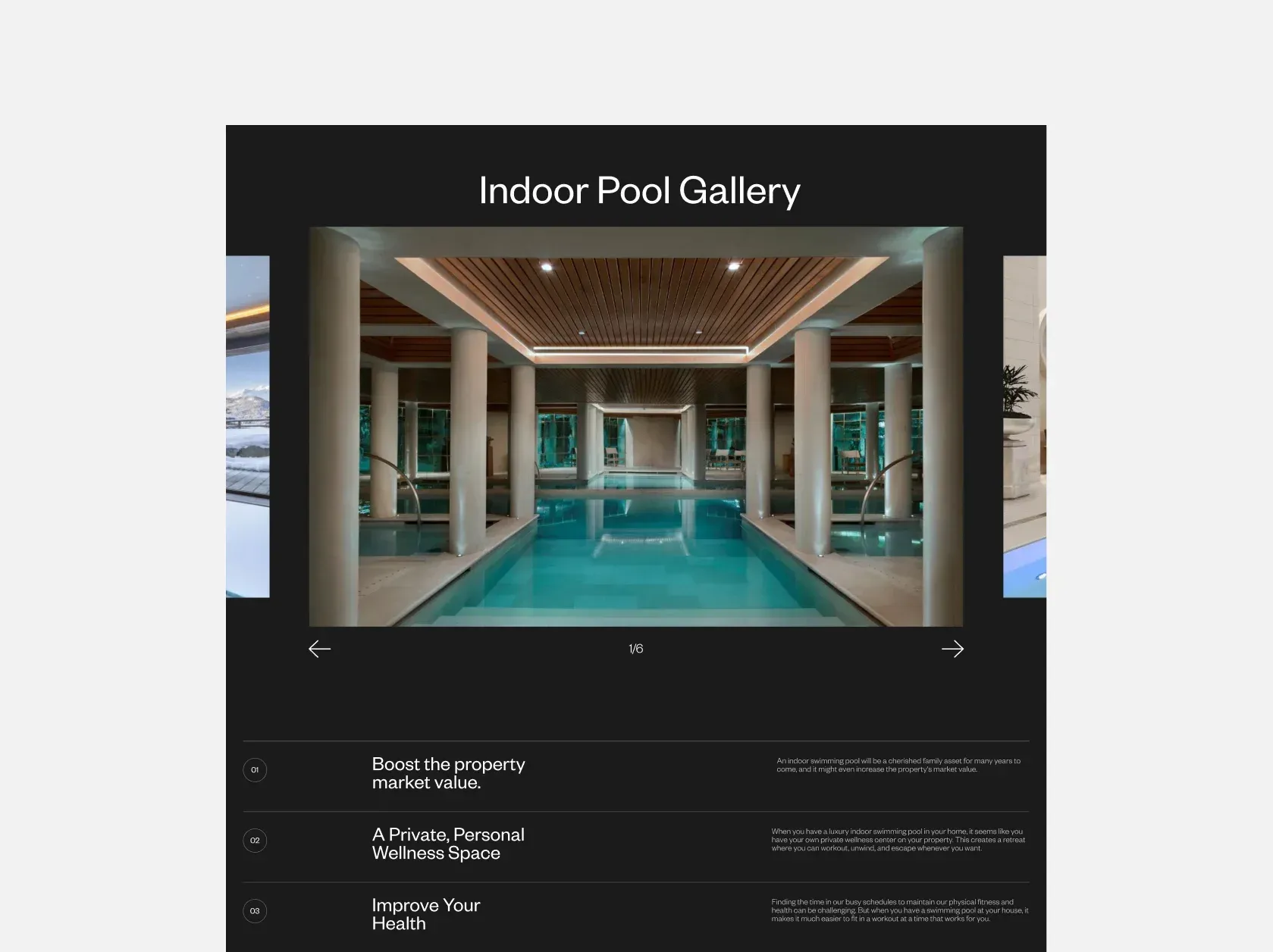The height and width of the screenshot is (952, 1273).
Task: Select the partially visible photo with the plant
Action: point(1024,426)
